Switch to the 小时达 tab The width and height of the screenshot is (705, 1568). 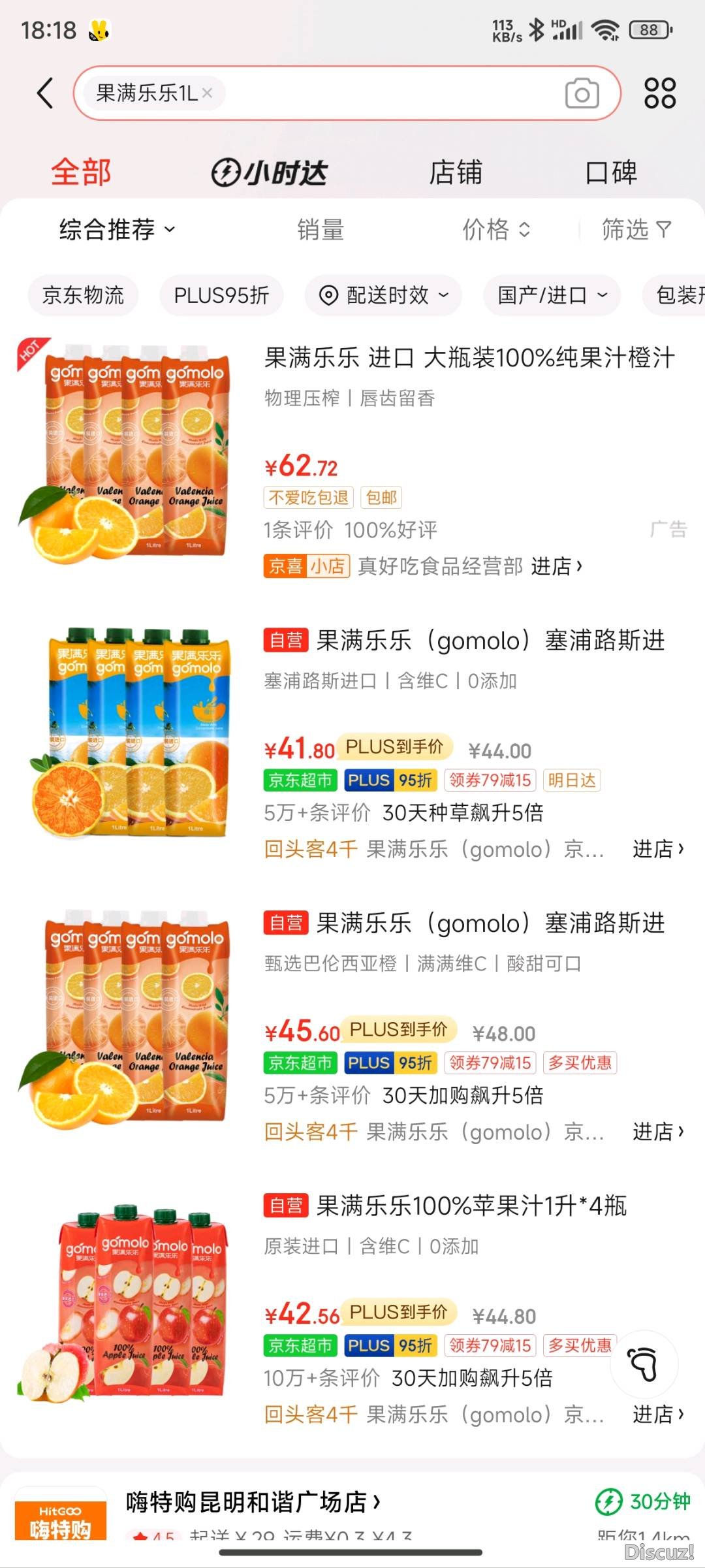(269, 172)
